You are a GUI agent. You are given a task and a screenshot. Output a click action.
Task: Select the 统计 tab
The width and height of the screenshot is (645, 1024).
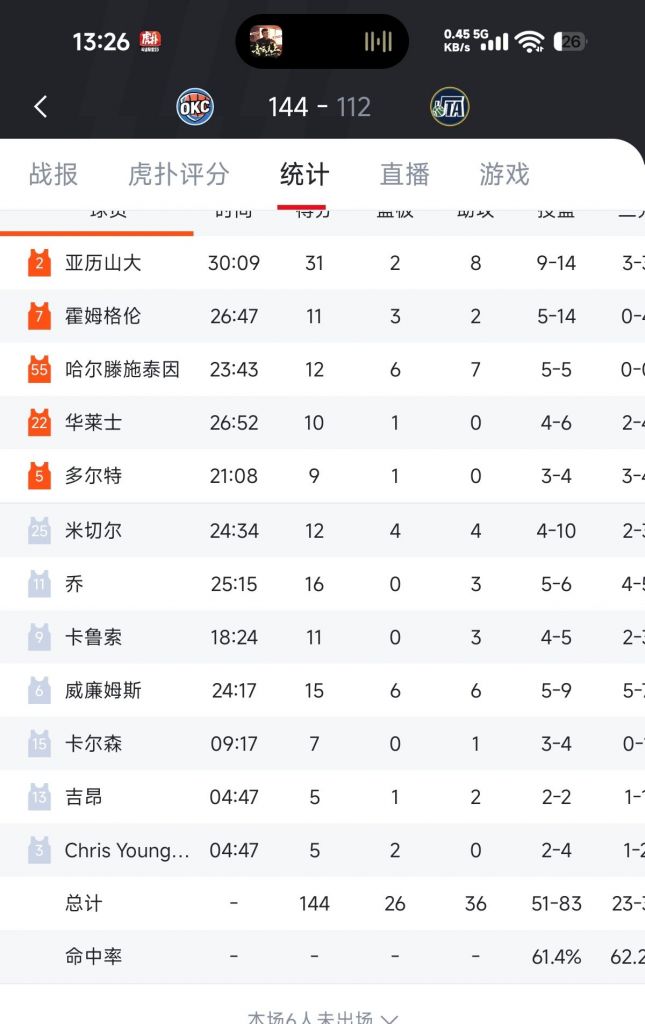[304, 174]
